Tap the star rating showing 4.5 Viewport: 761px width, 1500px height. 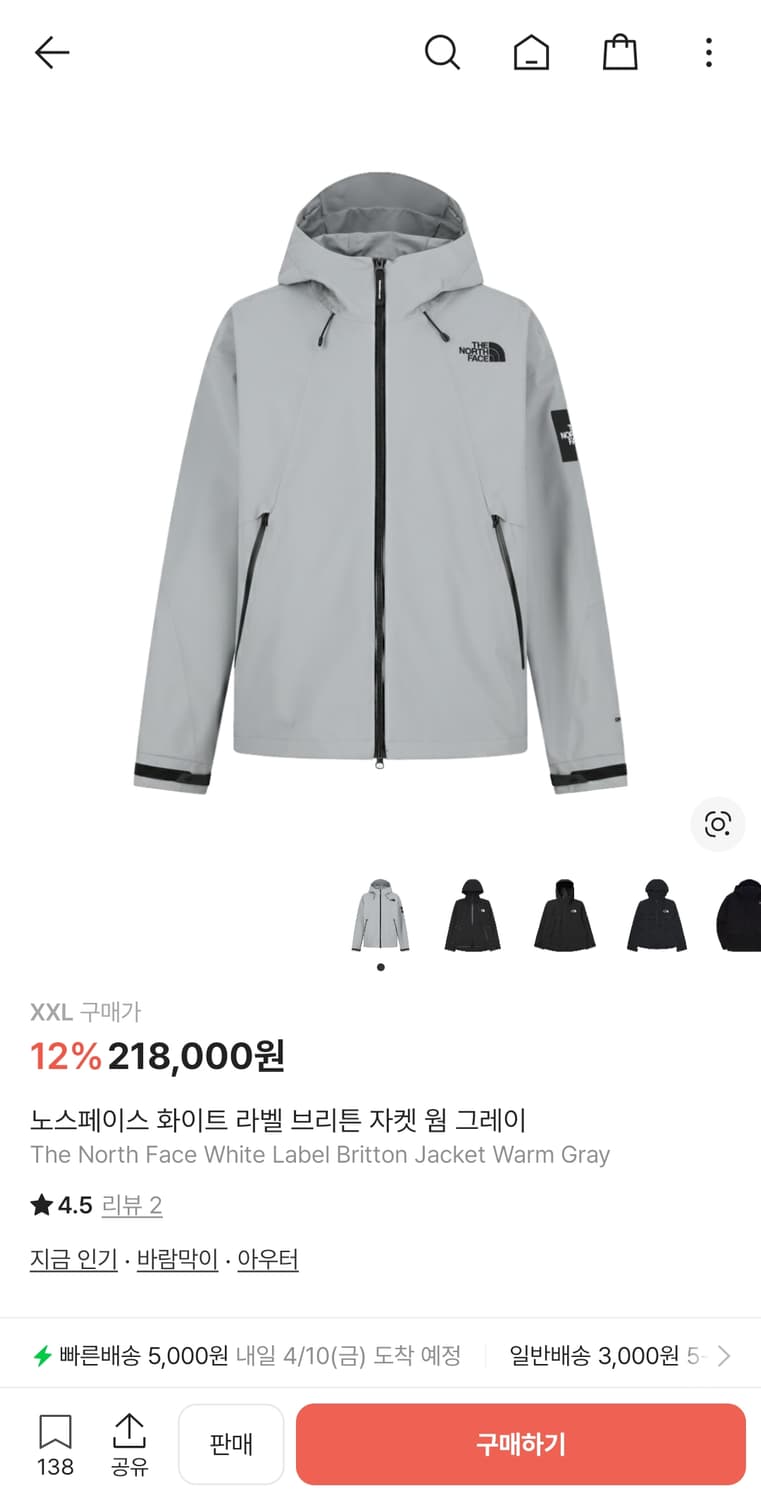click(x=40, y=1205)
